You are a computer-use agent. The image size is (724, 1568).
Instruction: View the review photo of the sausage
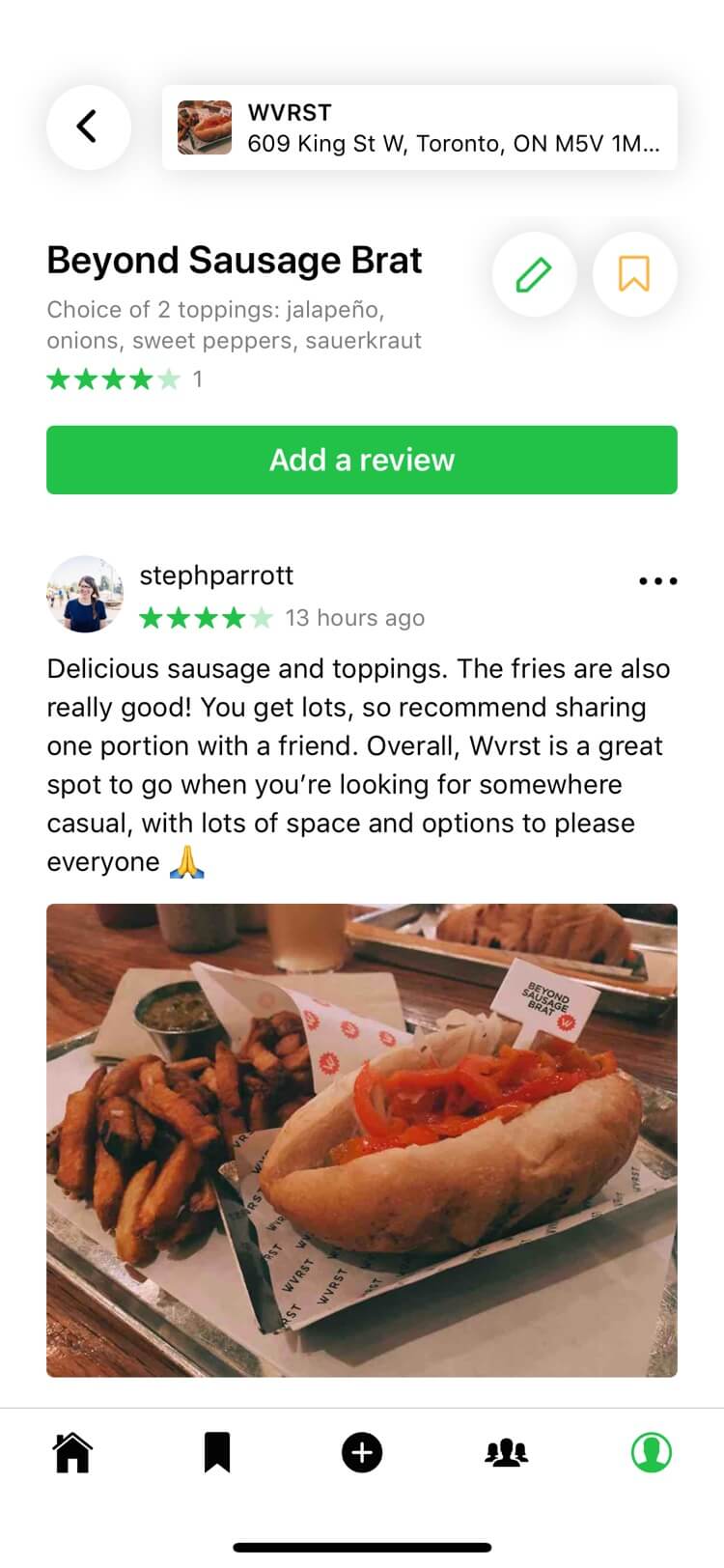(362, 1139)
